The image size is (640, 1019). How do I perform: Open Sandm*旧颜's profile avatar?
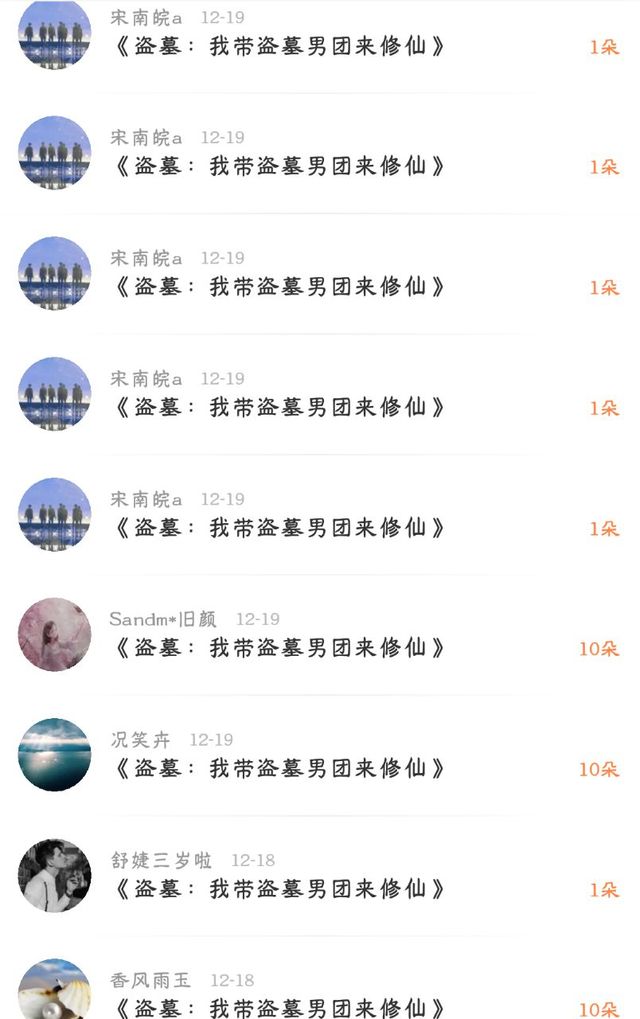click(54, 635)
